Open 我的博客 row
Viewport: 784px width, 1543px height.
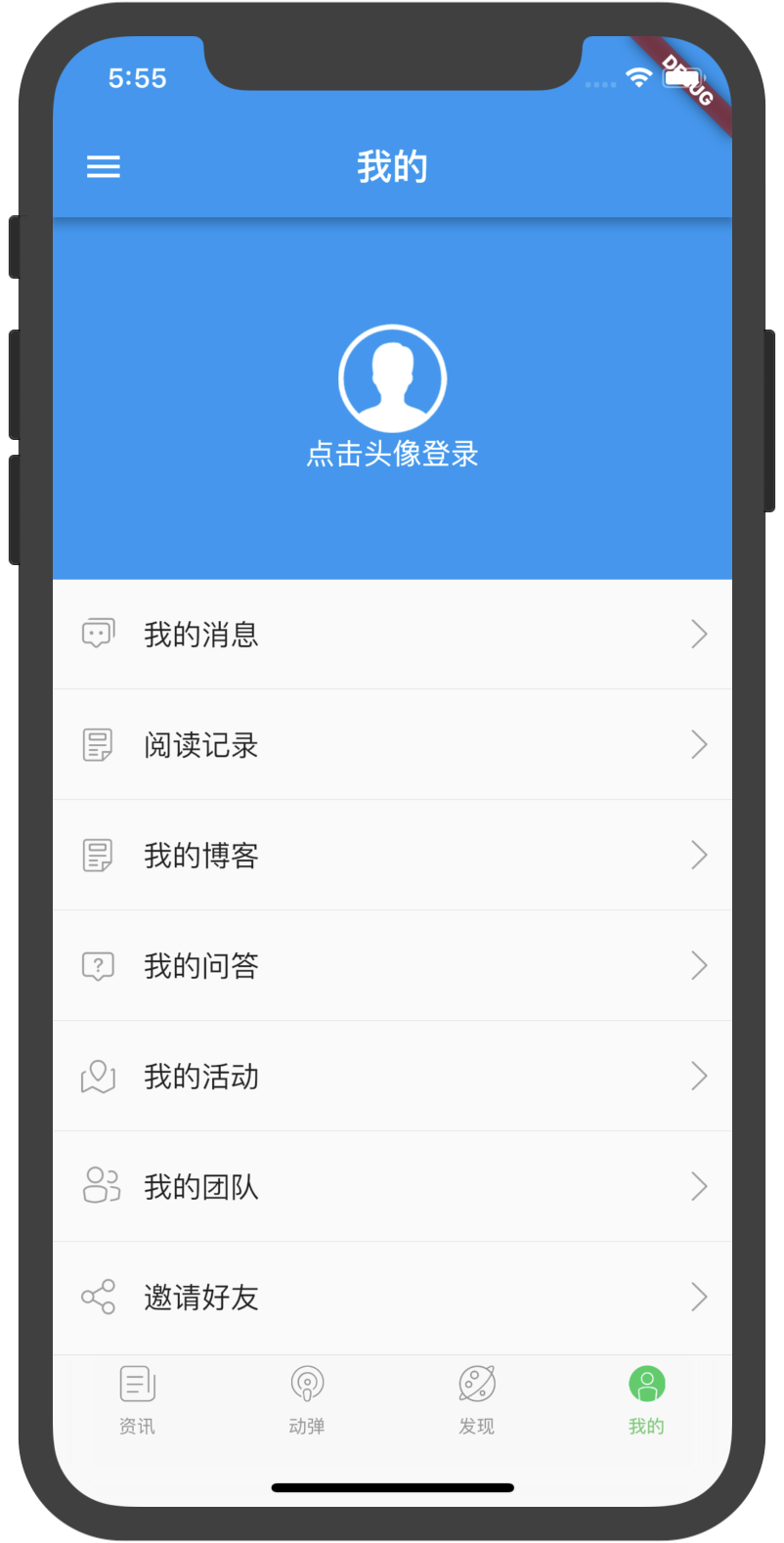click(392, 856)
